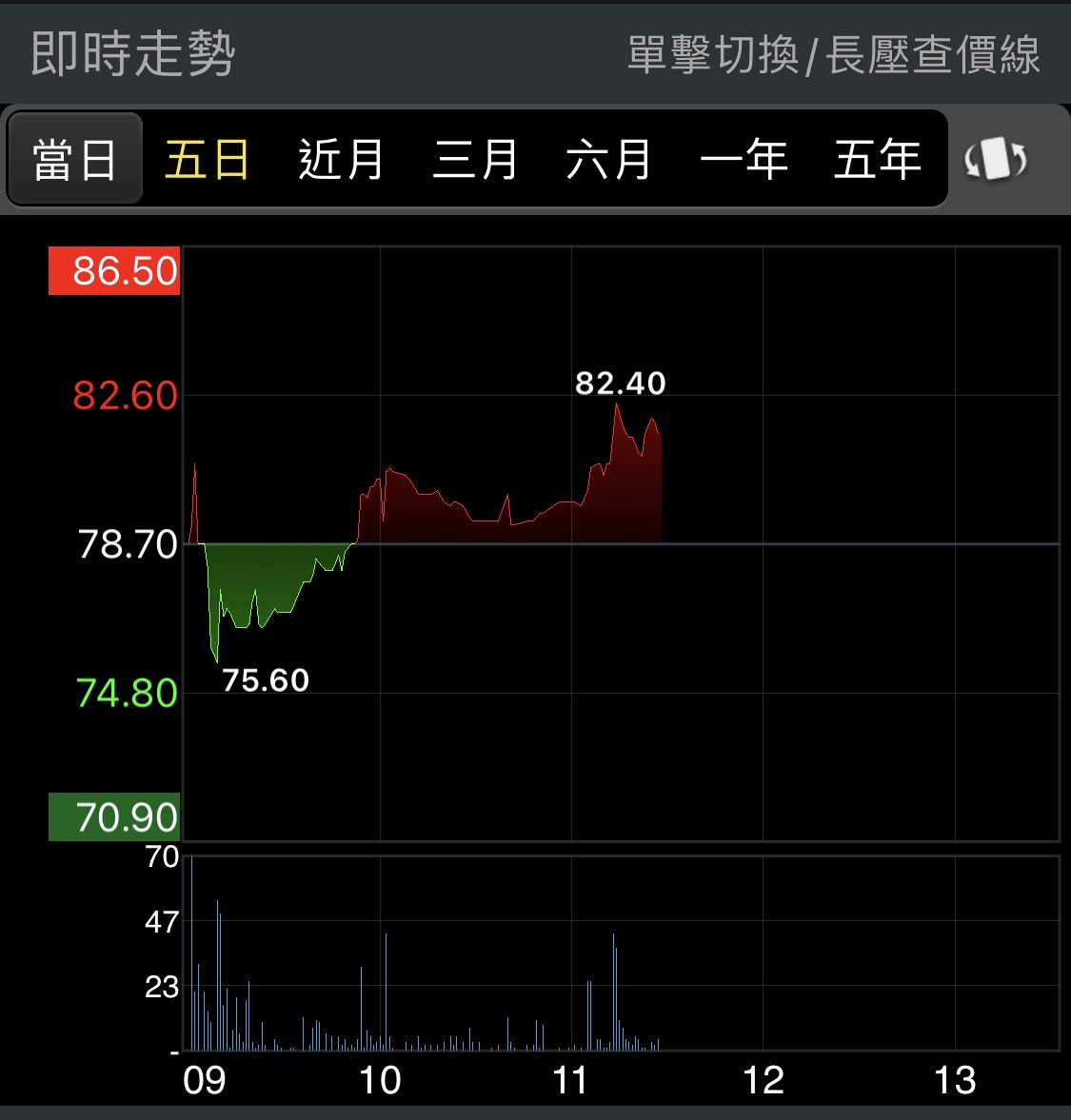The width and height of the screenshot is (1071, 1120).
Task: Switch to the 三月 three-month view
Action: [474, 159]
